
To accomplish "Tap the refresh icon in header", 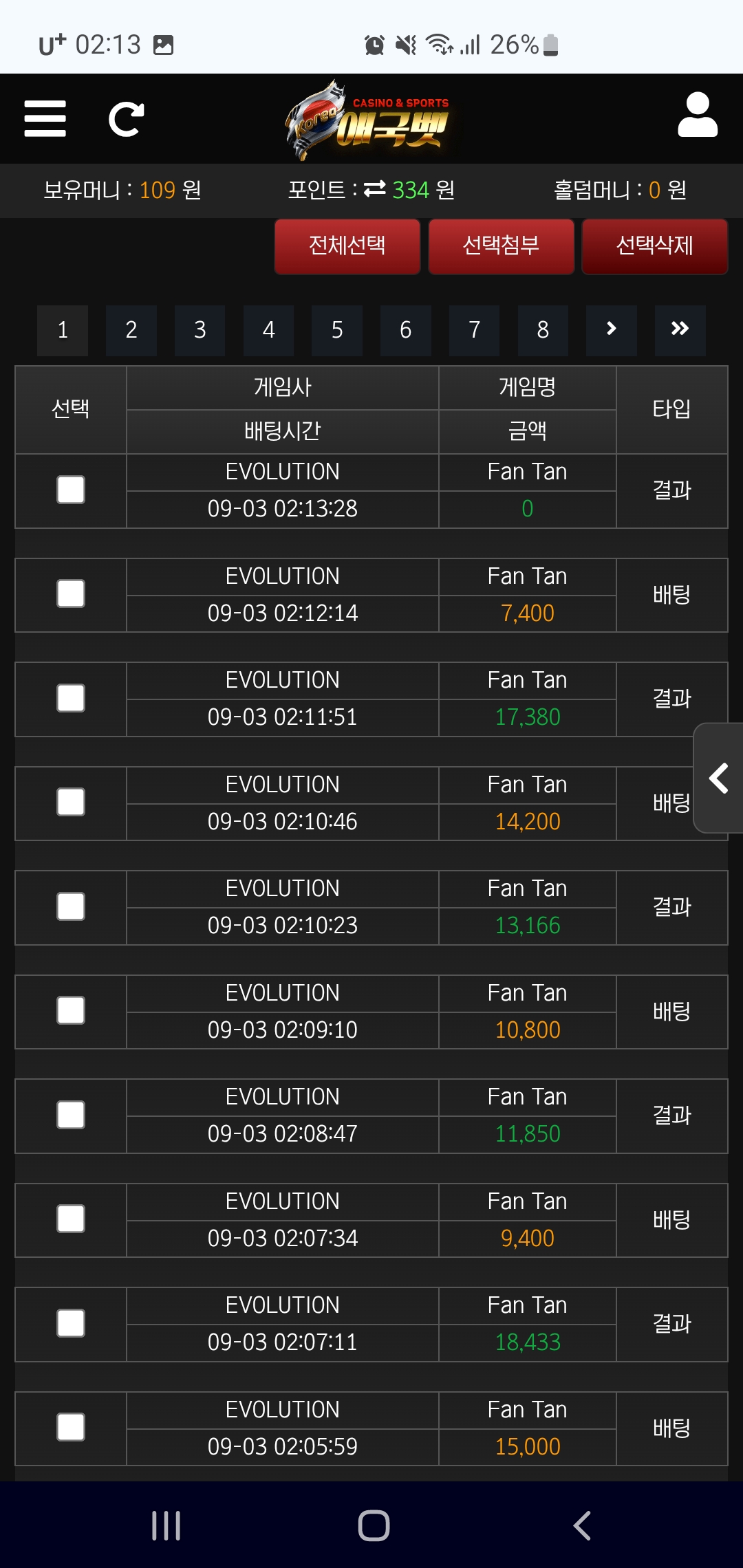I will coord(127,119).
